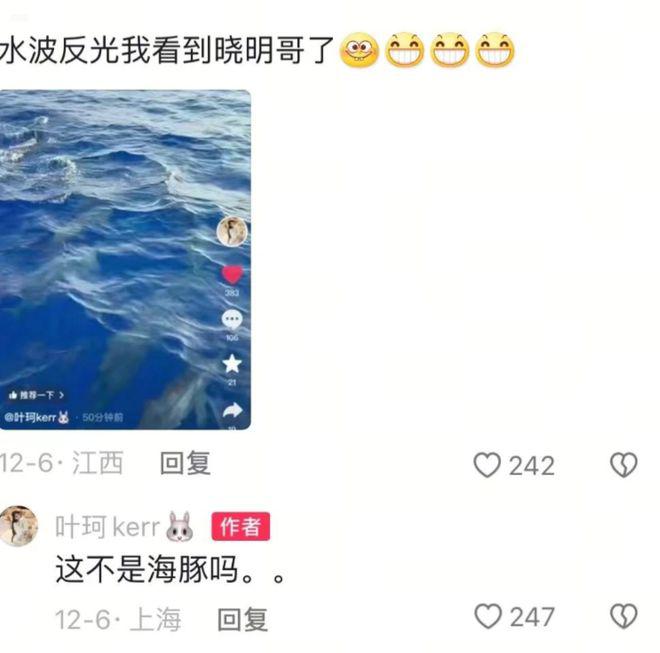Open 叶珂 kerr's avatar
The image size is (660, 653).
pyautogui.click(x=19, y=526)
